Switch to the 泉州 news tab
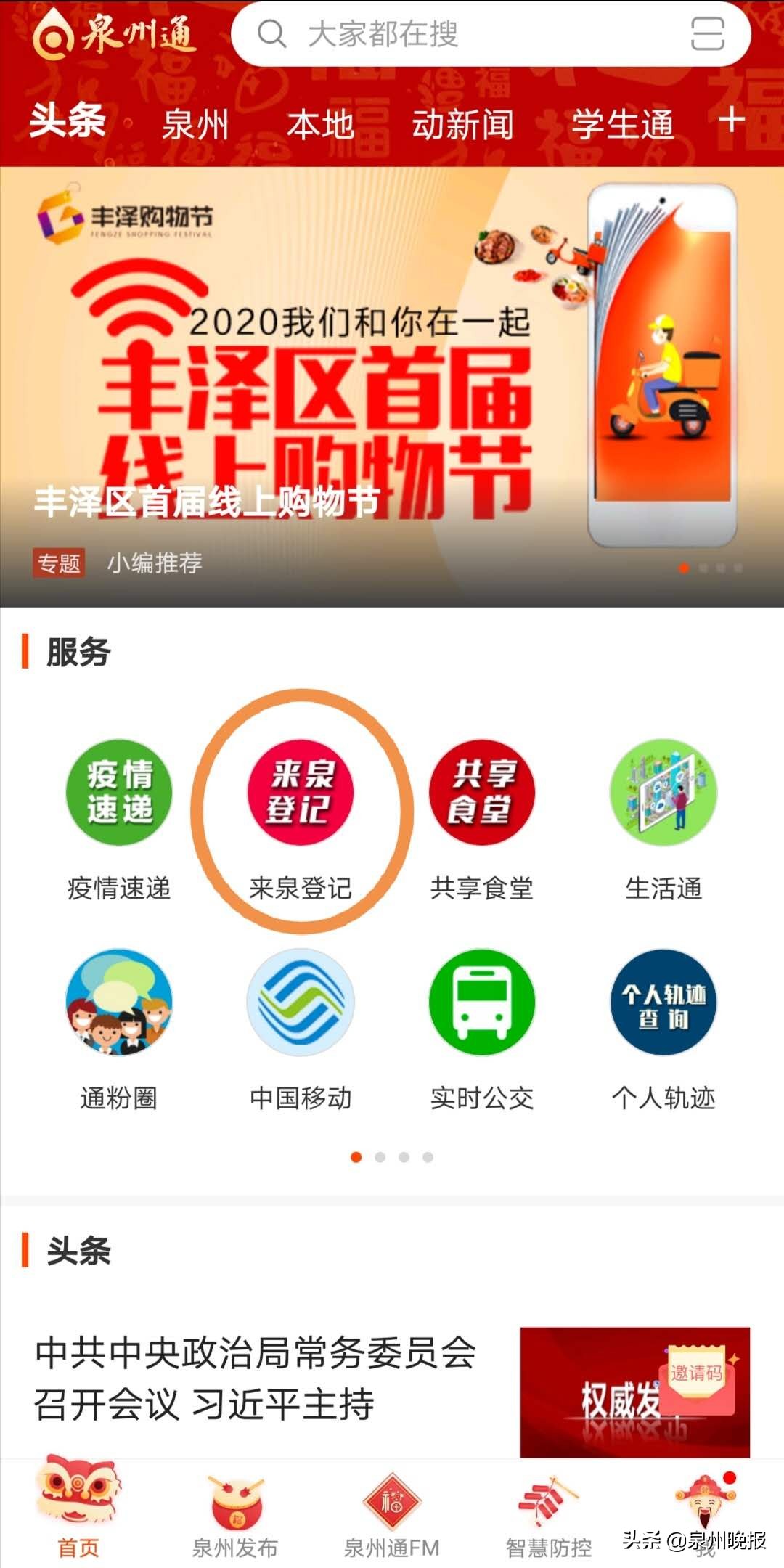Viewport: 784px width, 1568px height. pyautogui.click(x=195, y=125)
